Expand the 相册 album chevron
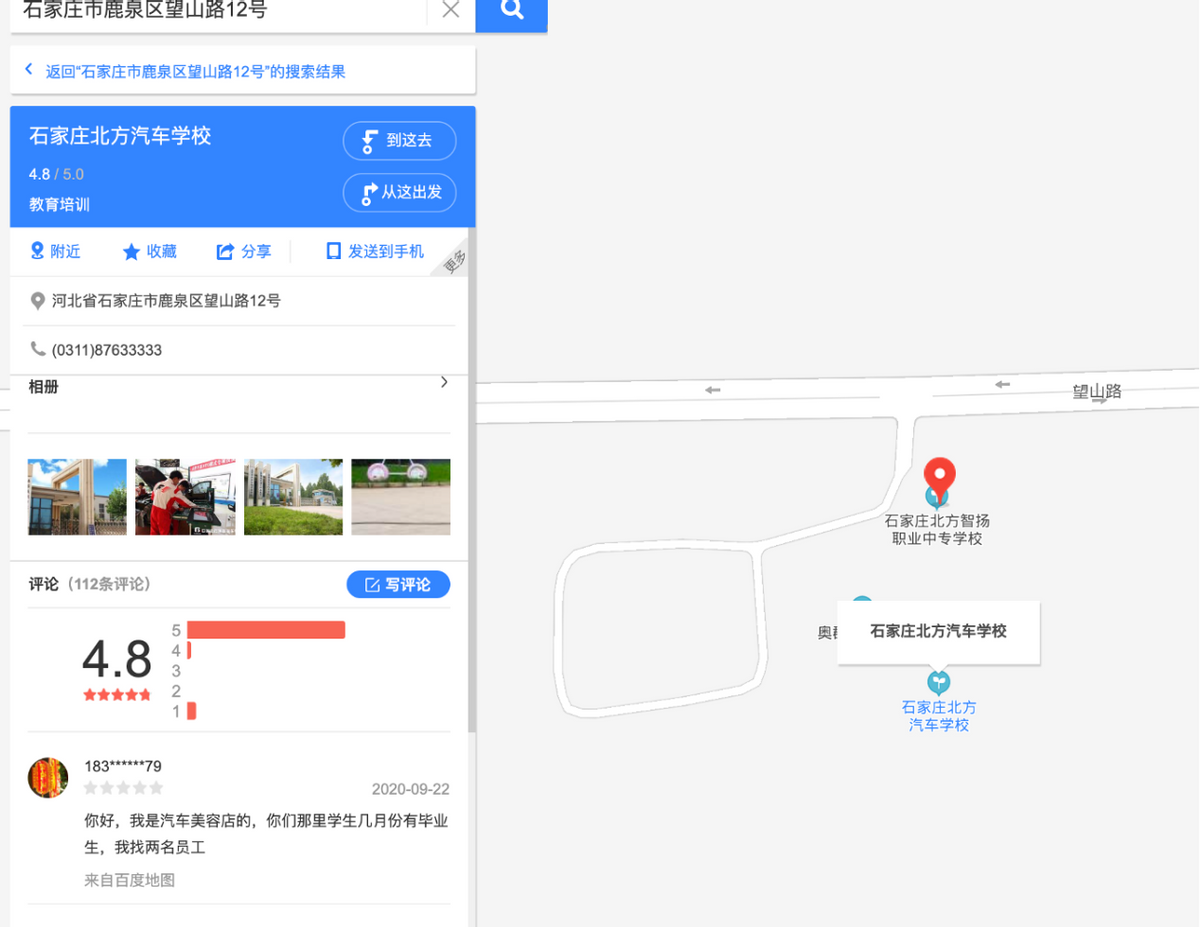The height and width of the screenshot is (927, 1200). click(x=444, y=383)
